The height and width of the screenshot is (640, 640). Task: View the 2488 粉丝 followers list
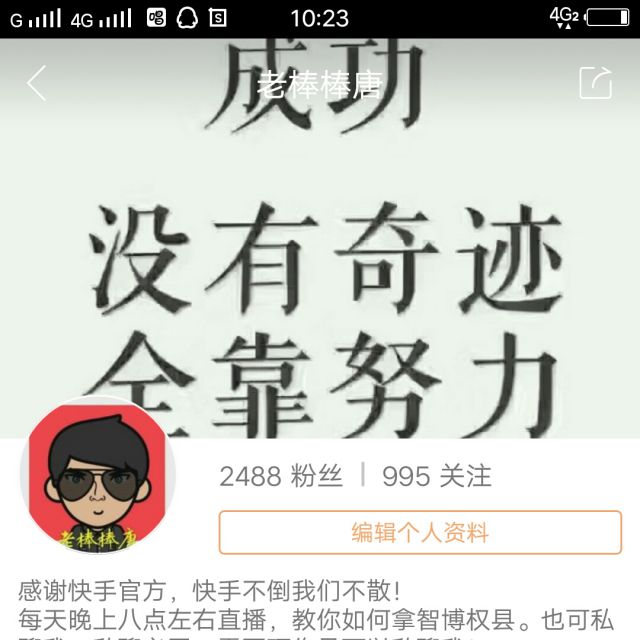(x=281, y=476)
